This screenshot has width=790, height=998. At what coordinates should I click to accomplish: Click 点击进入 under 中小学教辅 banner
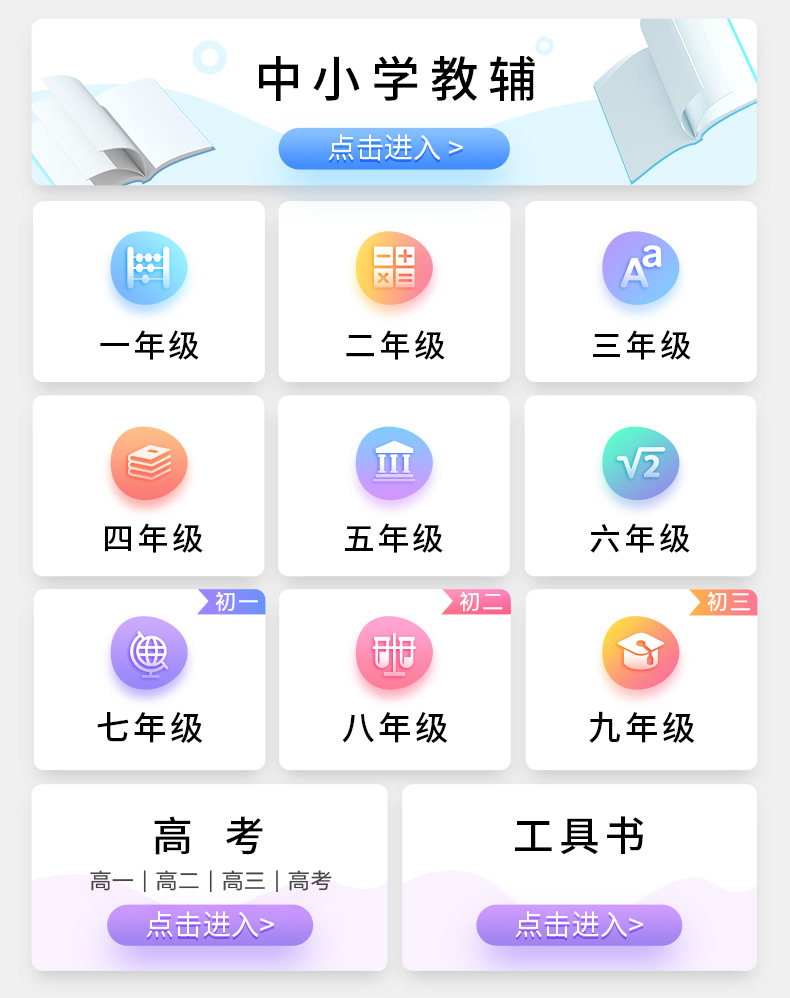pyautogui.click(x=394, y=147)
